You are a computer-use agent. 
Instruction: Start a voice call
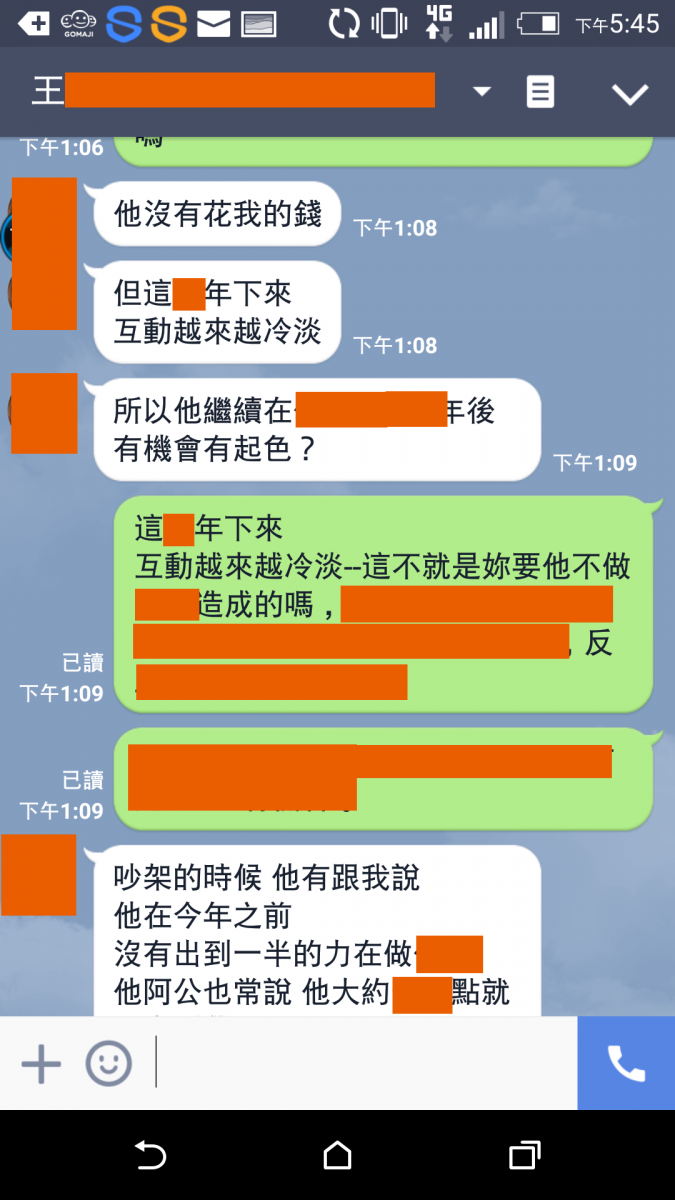point(626,1063)
